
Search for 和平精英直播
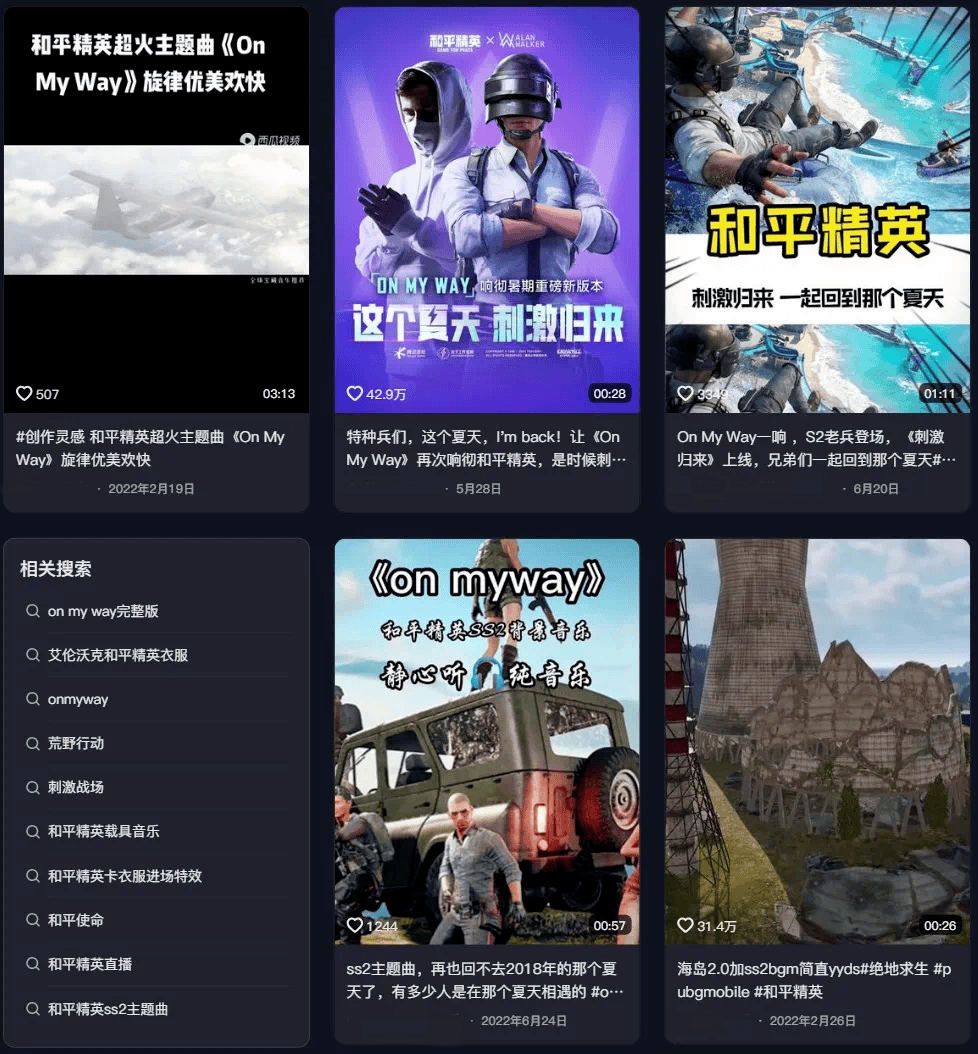[x=90, y=964]
